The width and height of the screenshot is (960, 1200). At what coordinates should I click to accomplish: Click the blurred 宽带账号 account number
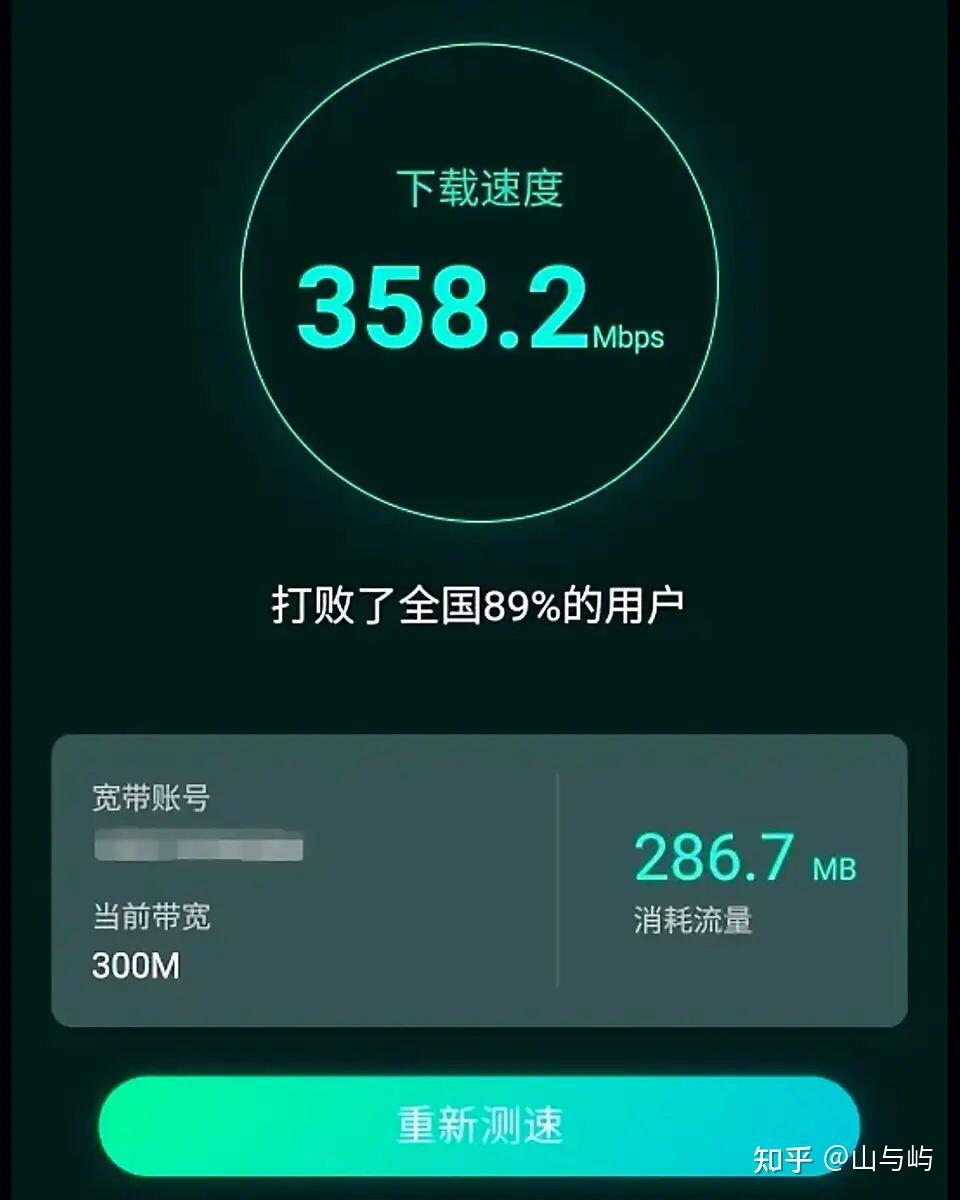click(200, 845)
